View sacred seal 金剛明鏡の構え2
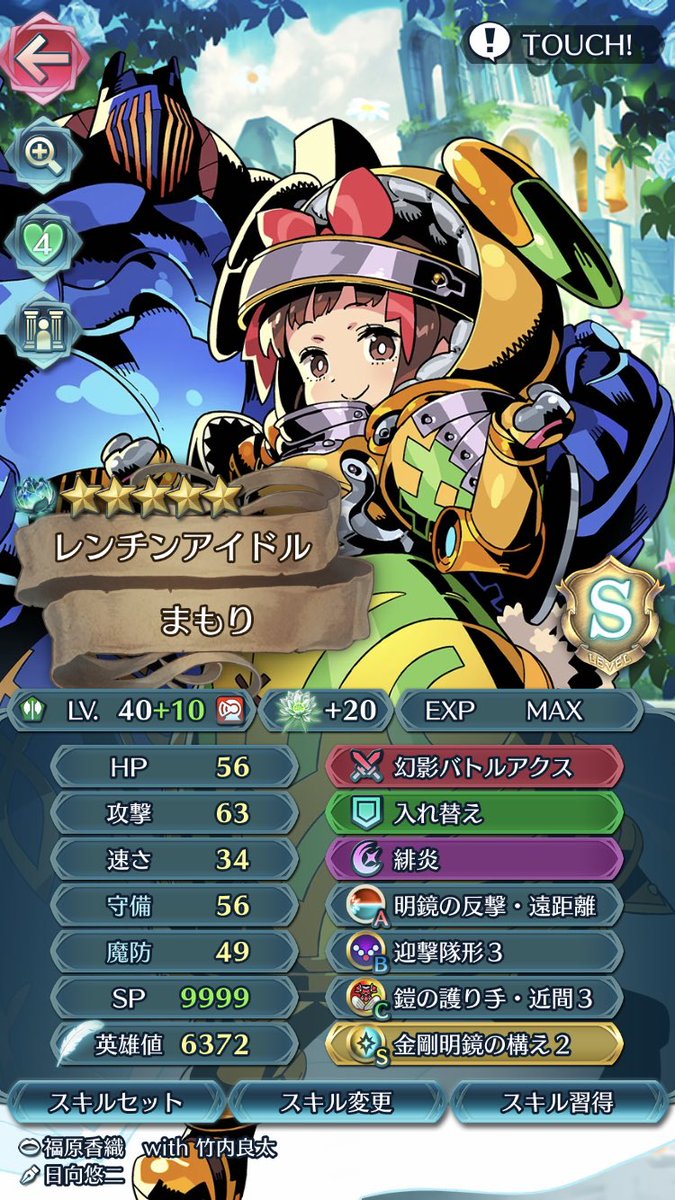The width and height of the screenshot is (675, 1200). 474,1044
